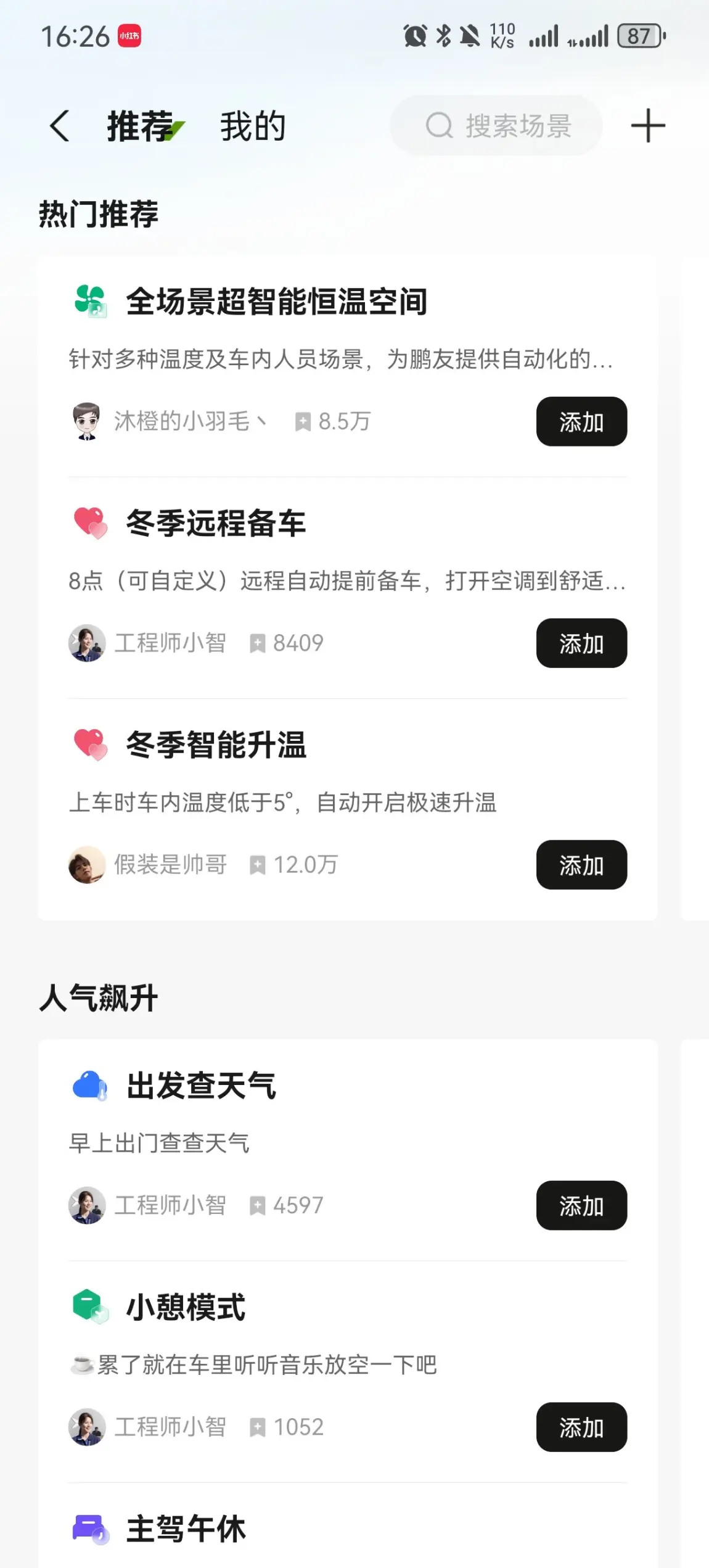View the 冬季远程备车 scene details

click(x=216, y=524)
